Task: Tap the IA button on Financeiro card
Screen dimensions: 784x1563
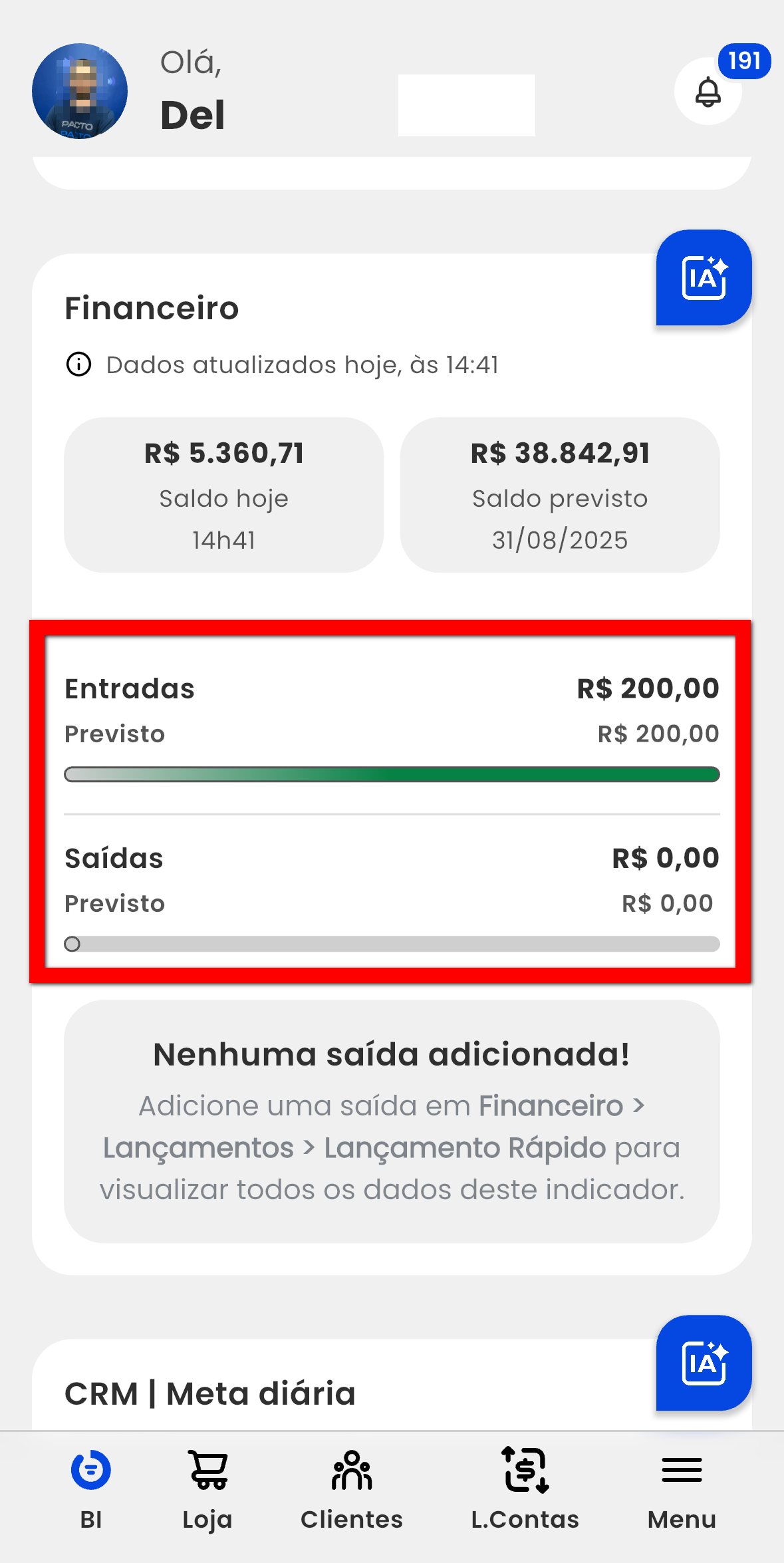Action: point(704,277)
